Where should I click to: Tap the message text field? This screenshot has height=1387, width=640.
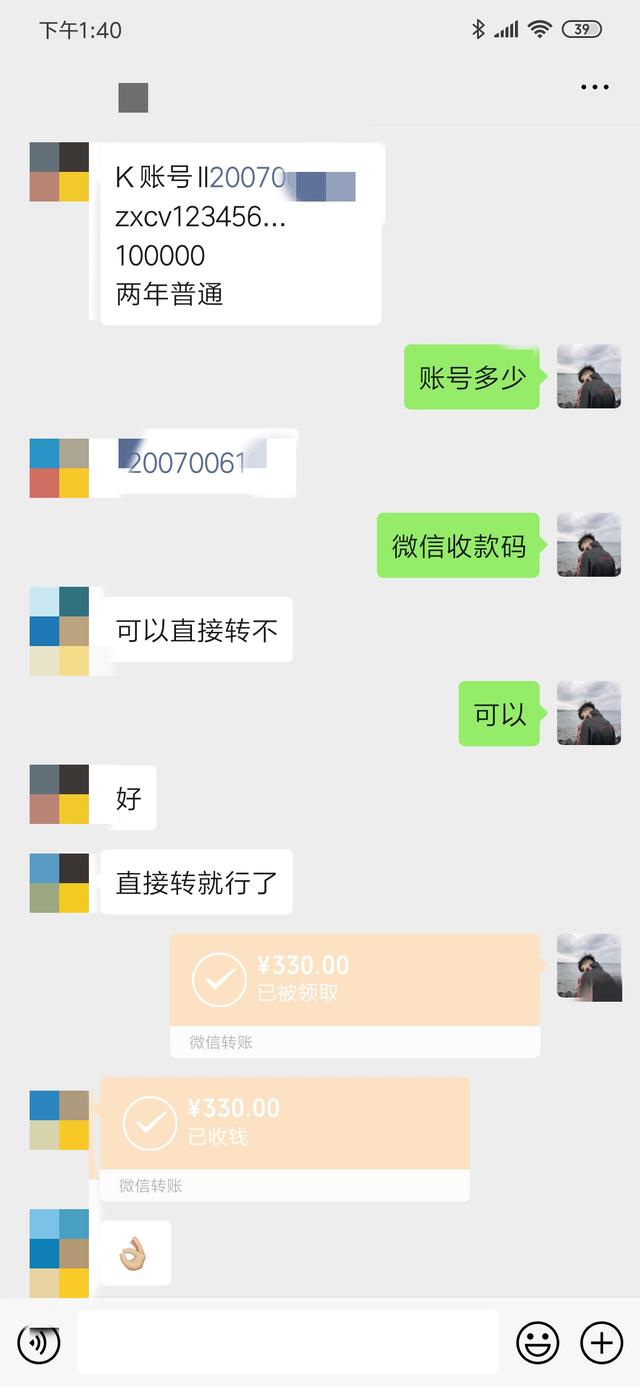[x=288, y=1342]
